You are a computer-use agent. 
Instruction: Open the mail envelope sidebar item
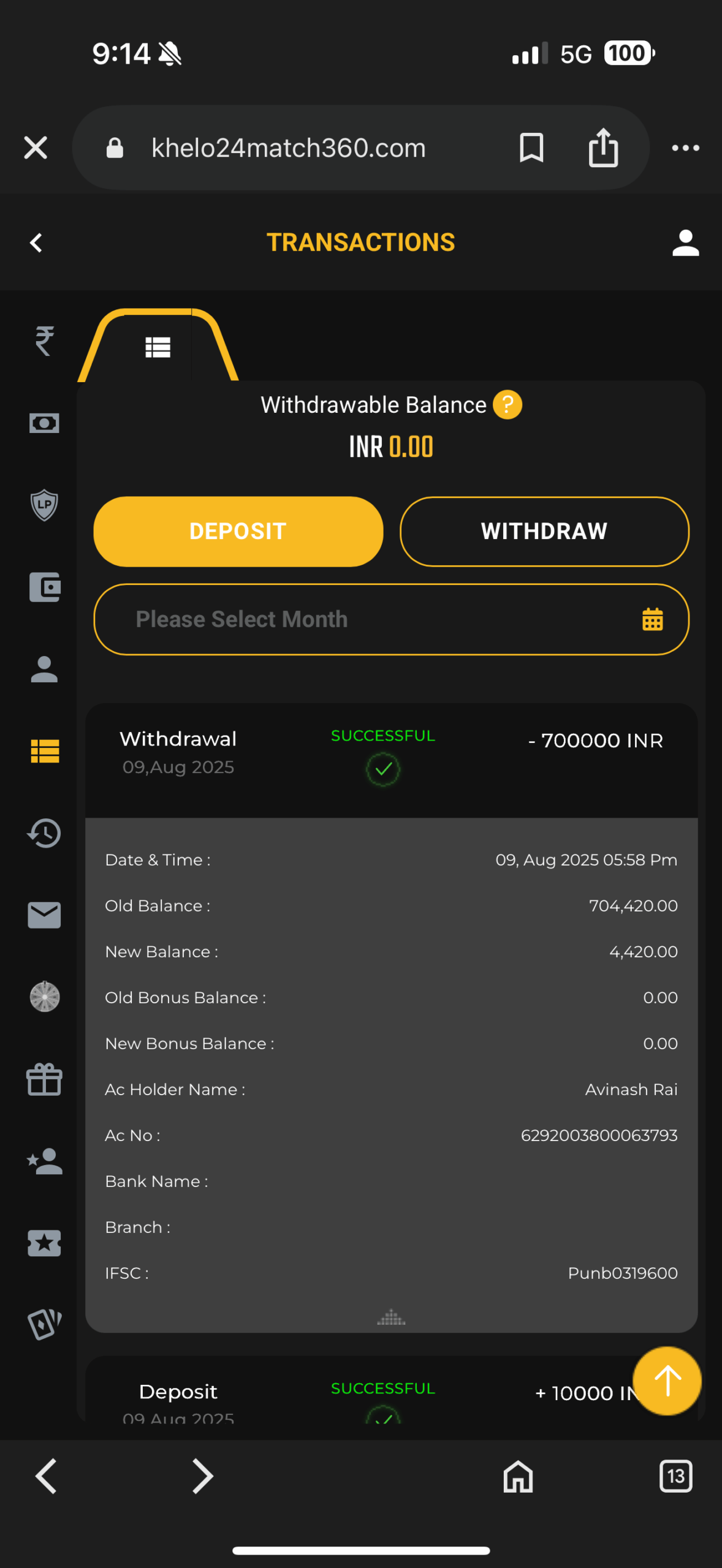click(44, 915)
